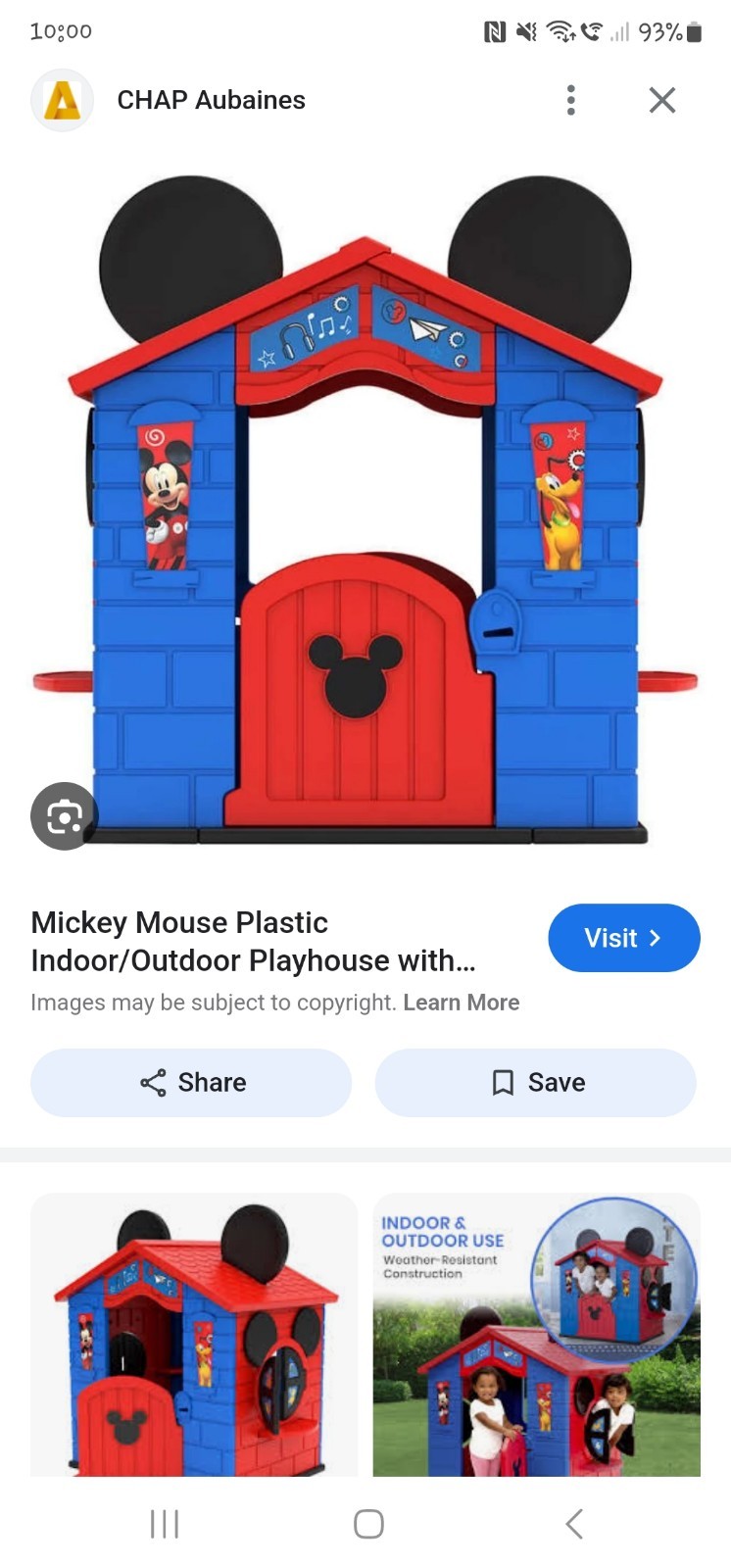This screenshot has height=1568, width=731.
Task: Open the Learn More copyright link
Action: click(461, 1003)
